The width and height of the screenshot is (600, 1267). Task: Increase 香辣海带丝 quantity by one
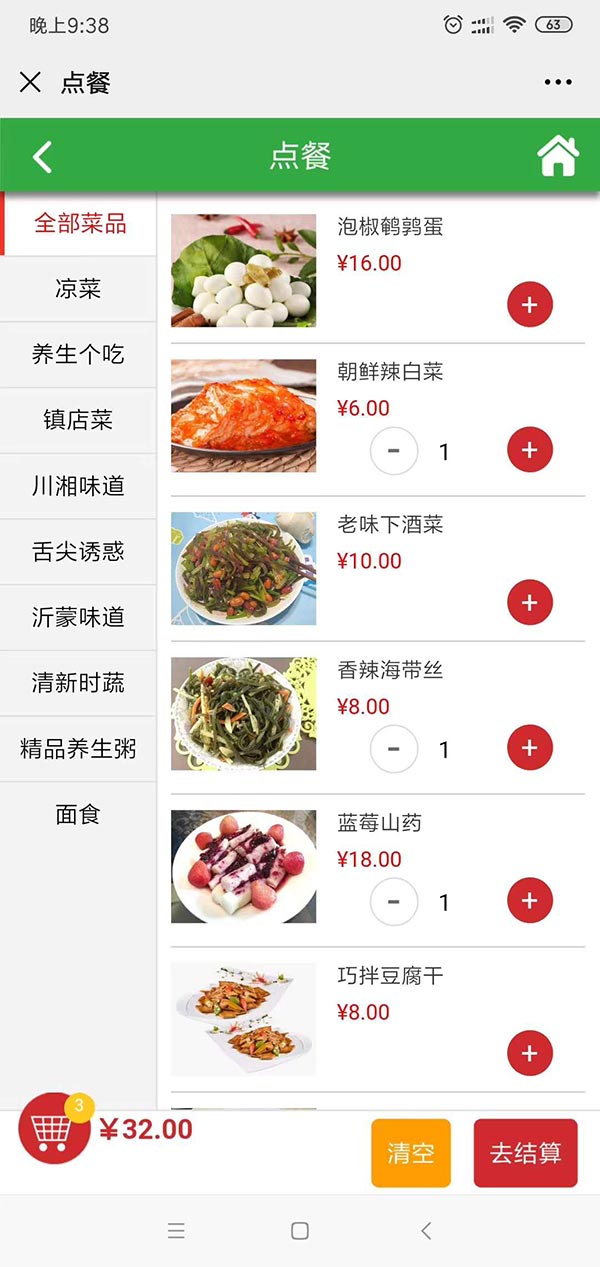click(530, 748)
